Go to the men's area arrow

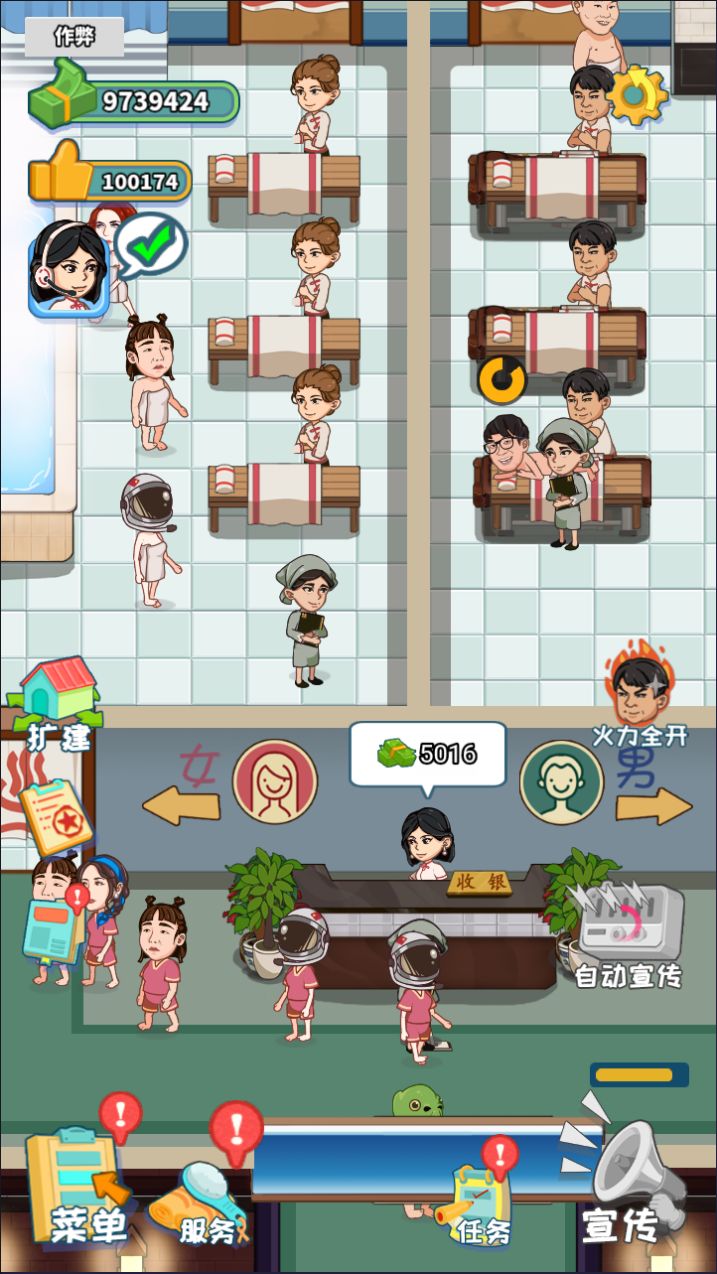pos(653,803)
